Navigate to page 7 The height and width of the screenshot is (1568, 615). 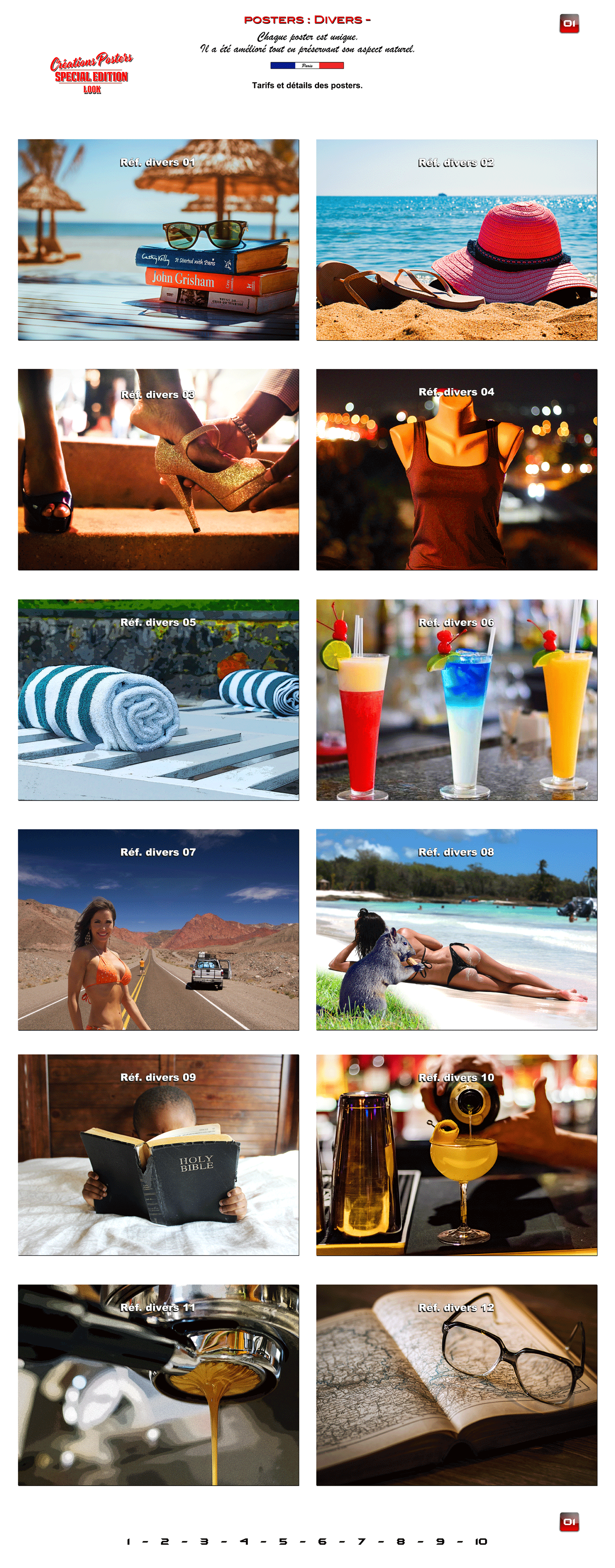click(x=361, y=1541)
